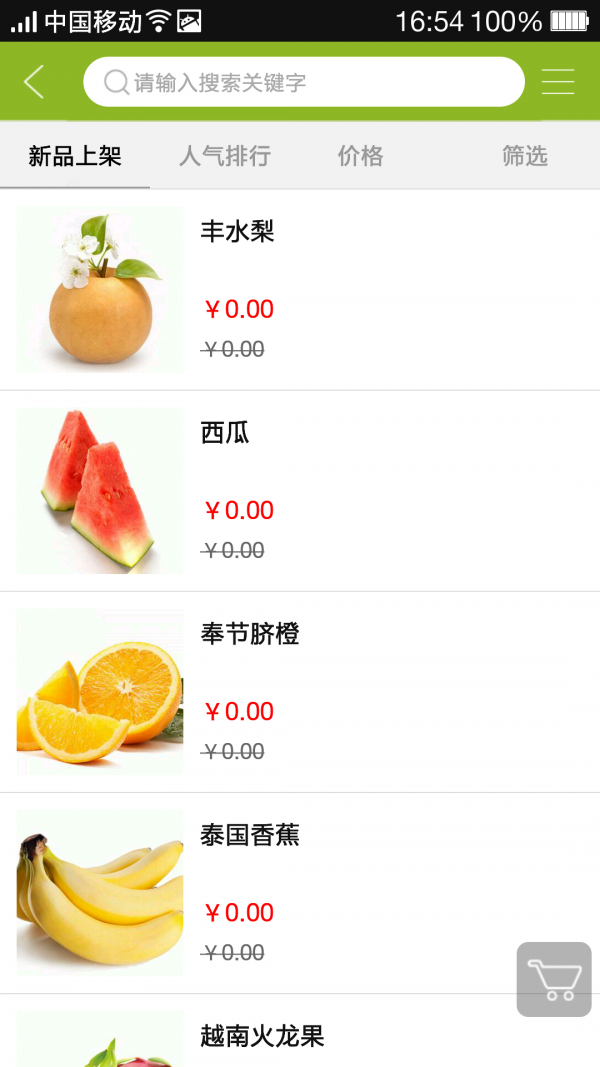Tap the search field 请输入搜索关键字
600x1067 pixels.
click(304, 82)
